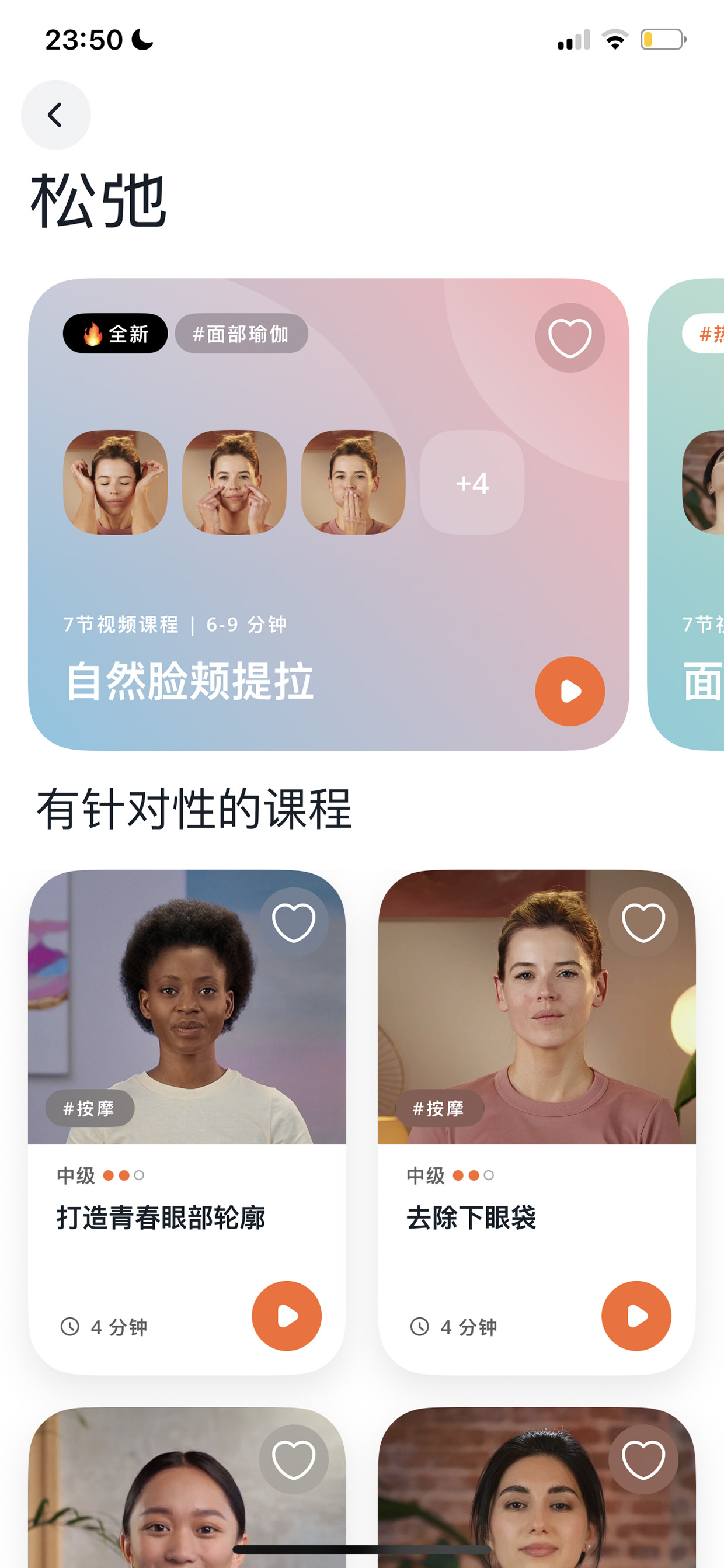
Task: Open the +4 more lessons tile
Action: [472, 482]
